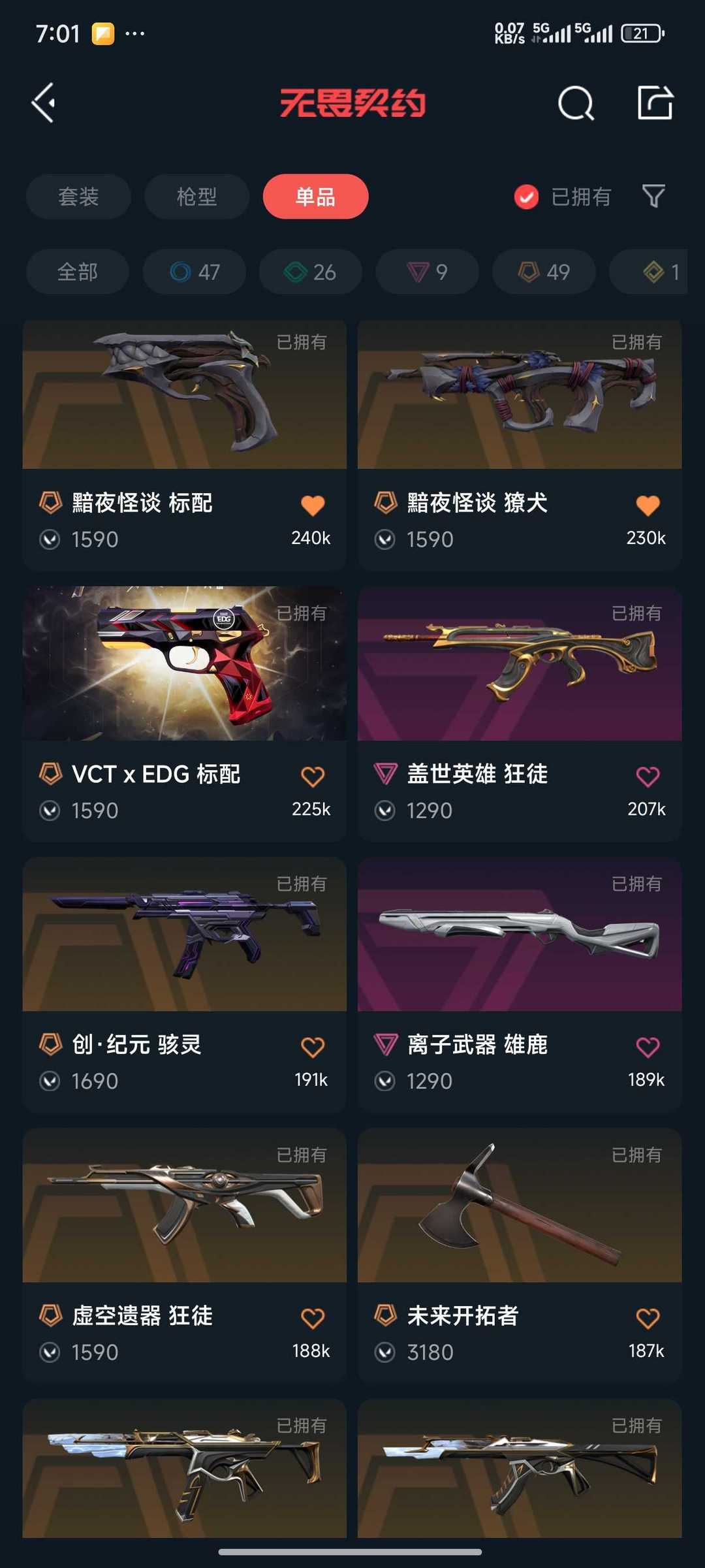The image size is (705, 1568).
Task: Toggle off the 已拥有 owned filter
Action: coord(526,197)
